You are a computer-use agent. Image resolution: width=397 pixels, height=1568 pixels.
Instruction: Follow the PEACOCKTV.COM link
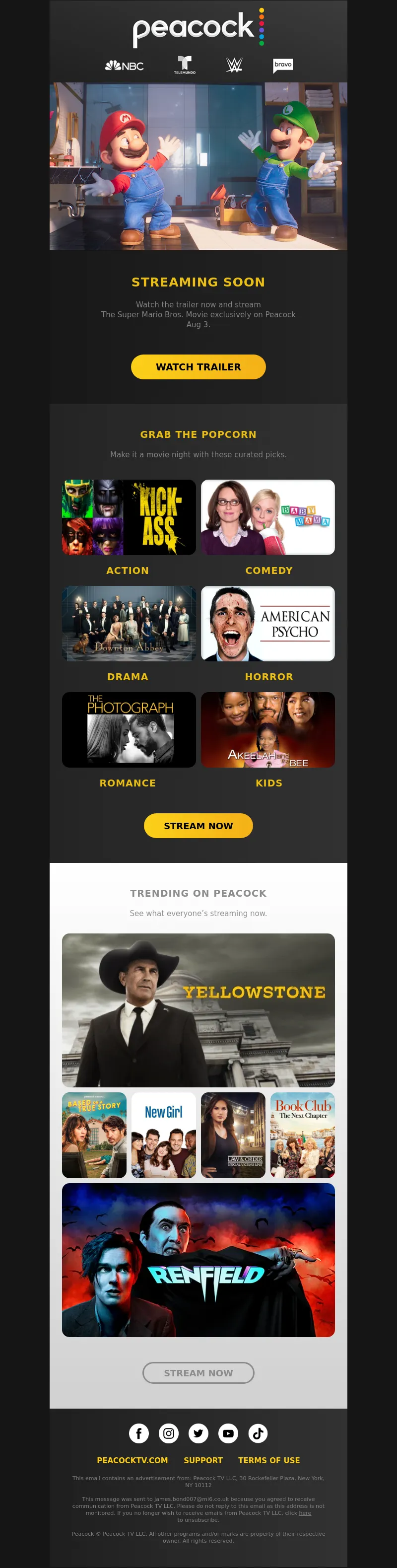[x=132, y=1460]
